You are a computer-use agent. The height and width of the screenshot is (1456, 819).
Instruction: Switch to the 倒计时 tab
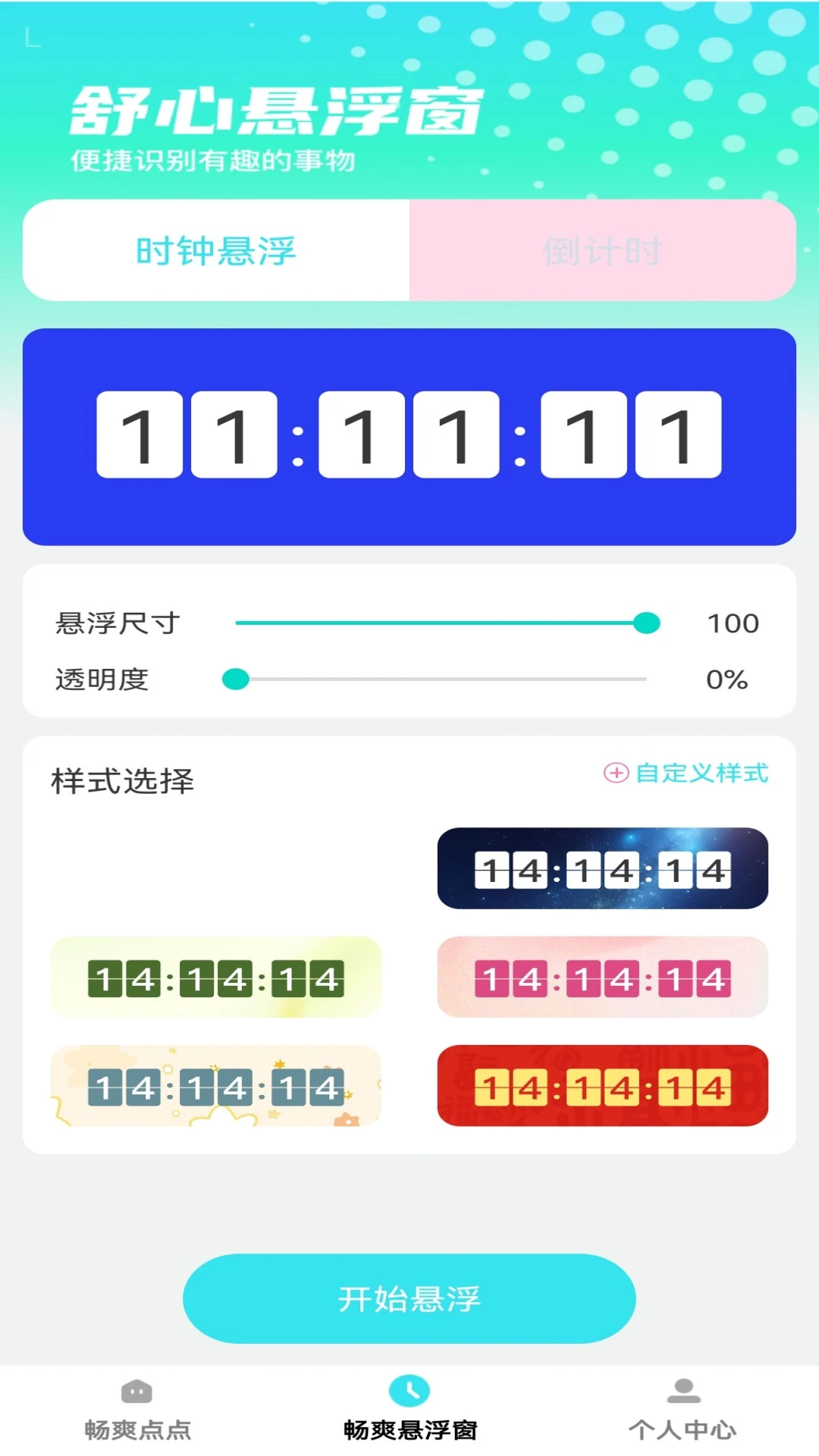click(601, 249)
